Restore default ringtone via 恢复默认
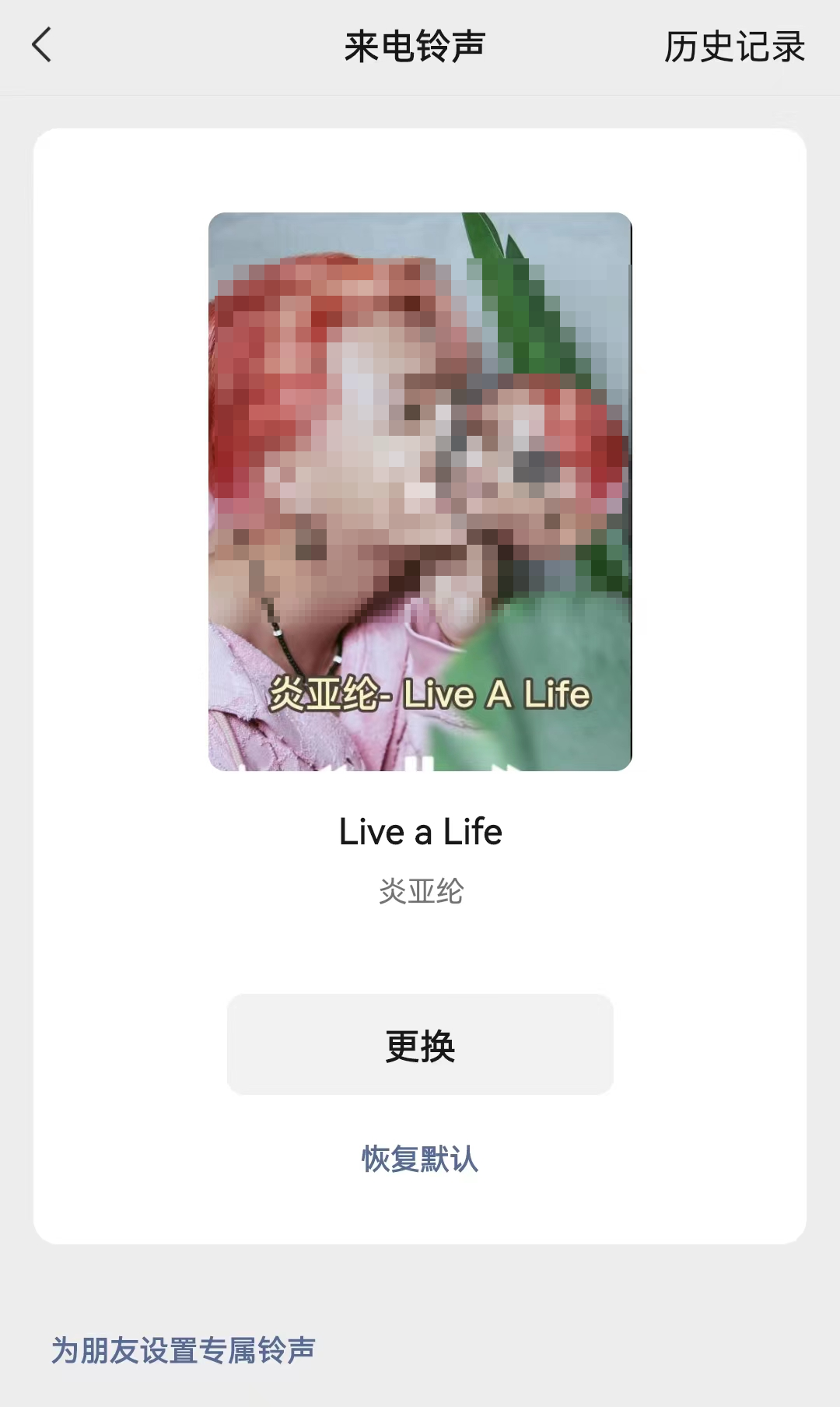Viewport: 840px width, 1407px height. point(420,1159)
